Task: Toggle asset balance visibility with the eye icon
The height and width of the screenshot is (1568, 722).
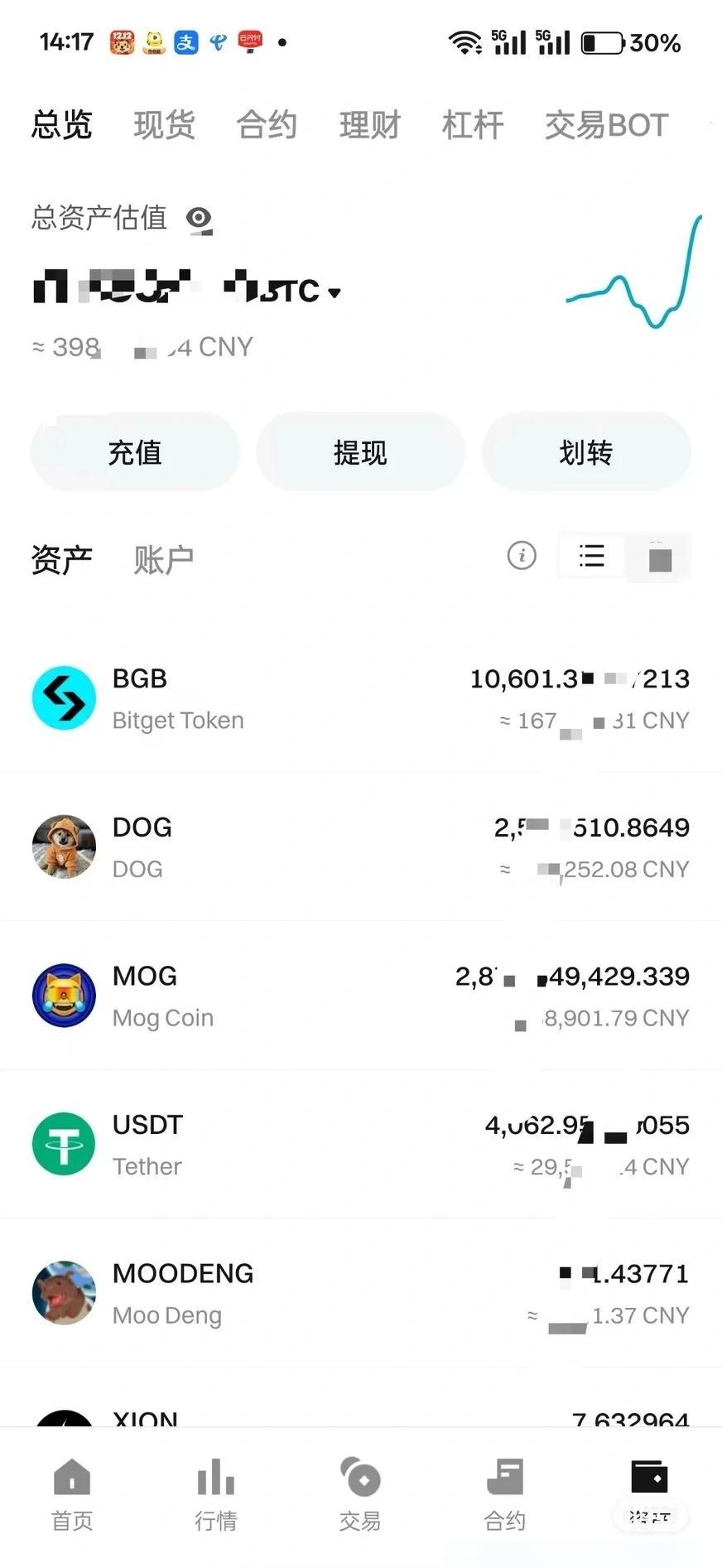Action: coord(199,219)
